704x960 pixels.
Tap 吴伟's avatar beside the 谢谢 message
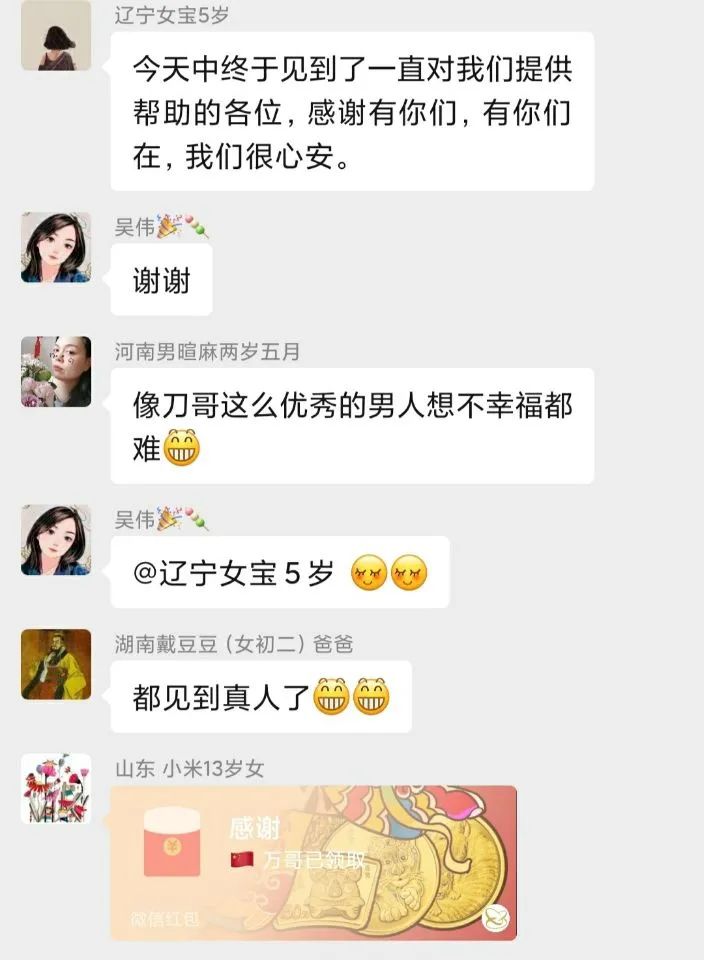56,247
